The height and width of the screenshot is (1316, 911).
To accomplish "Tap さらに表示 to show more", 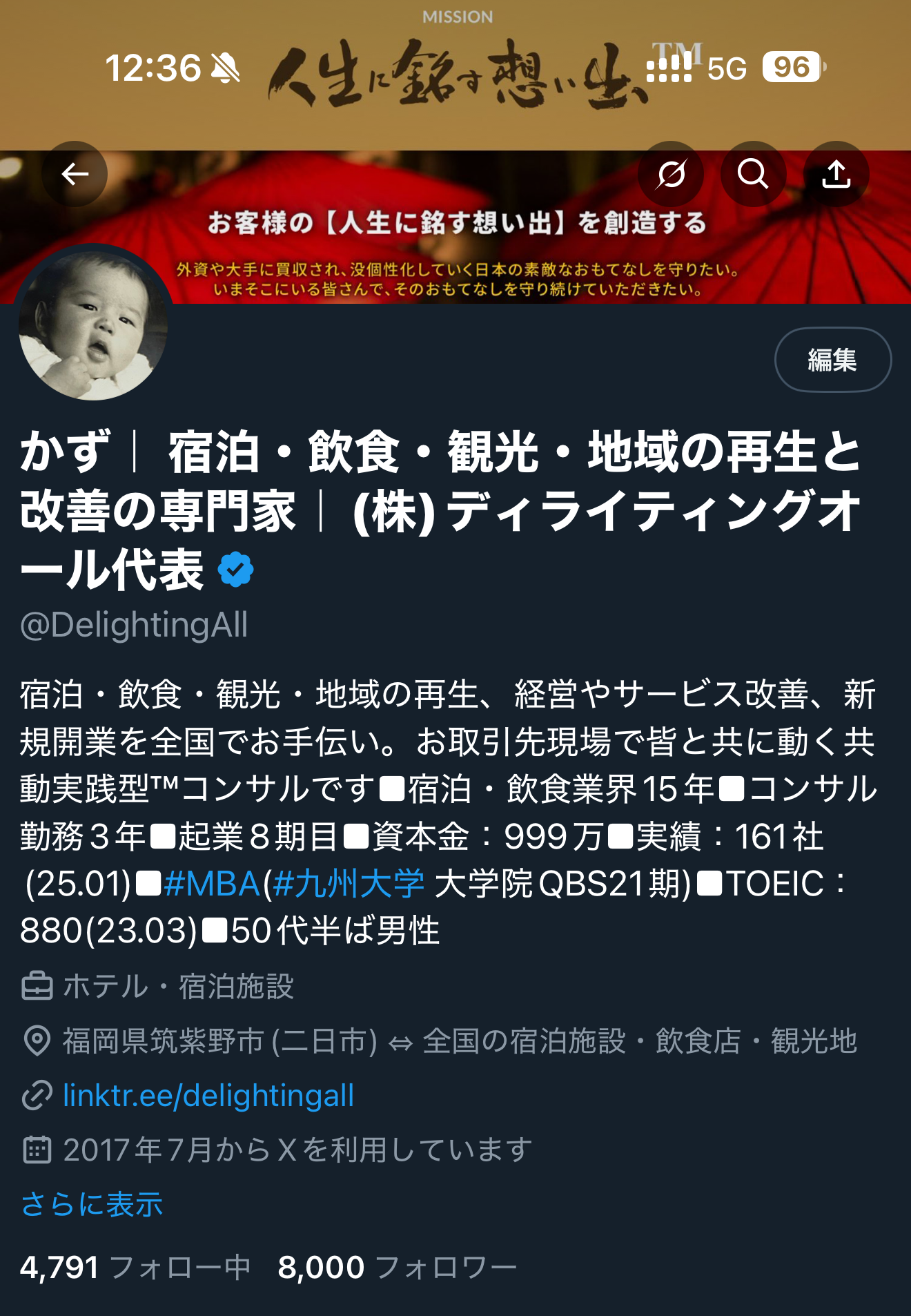I will coord(92,1204).
